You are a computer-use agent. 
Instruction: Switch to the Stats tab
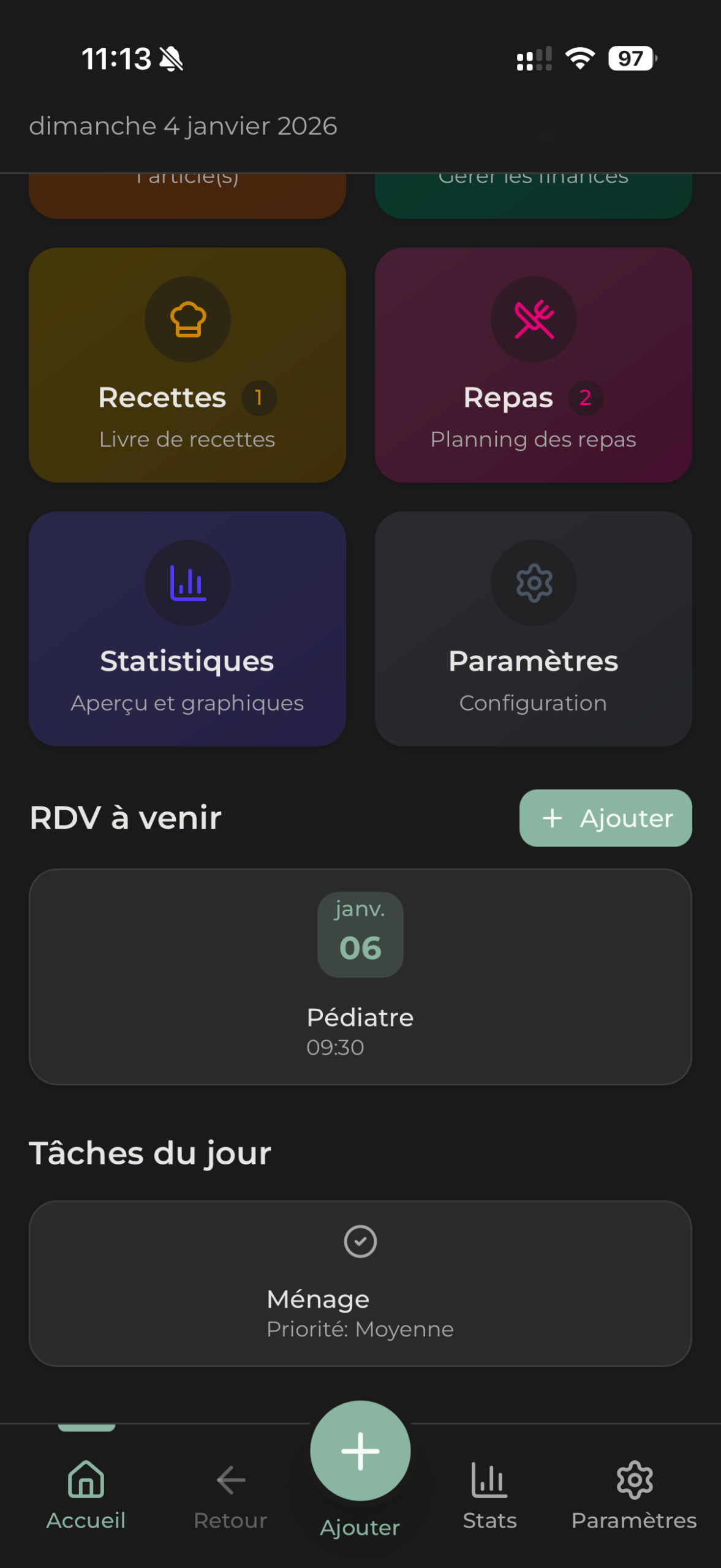point(489,1493)
